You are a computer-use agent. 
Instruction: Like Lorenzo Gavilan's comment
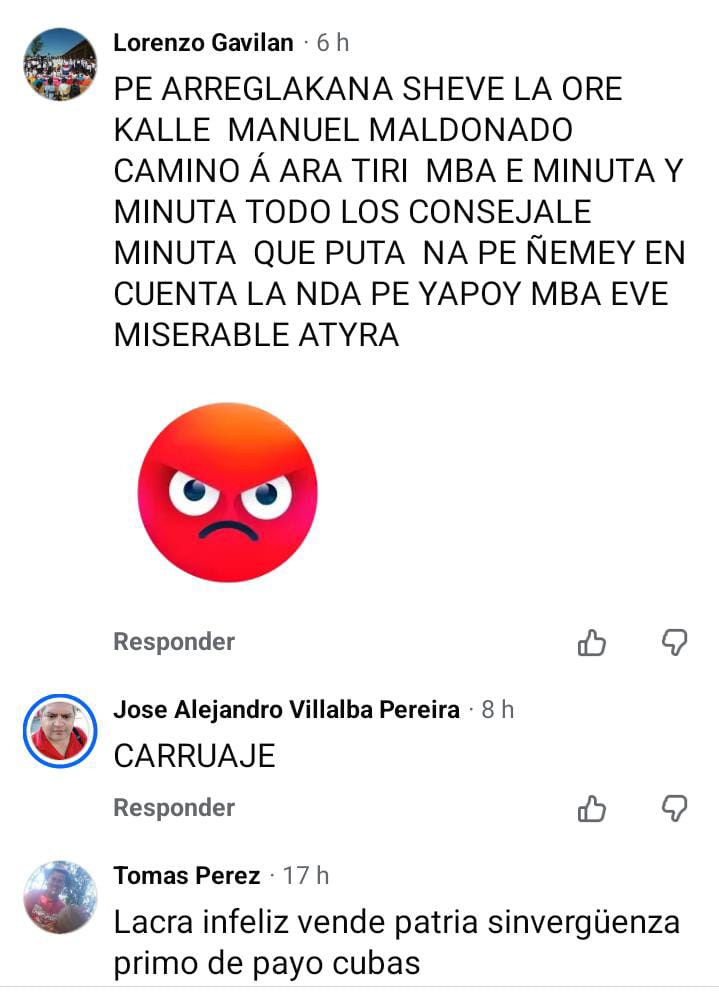[592, 643]
